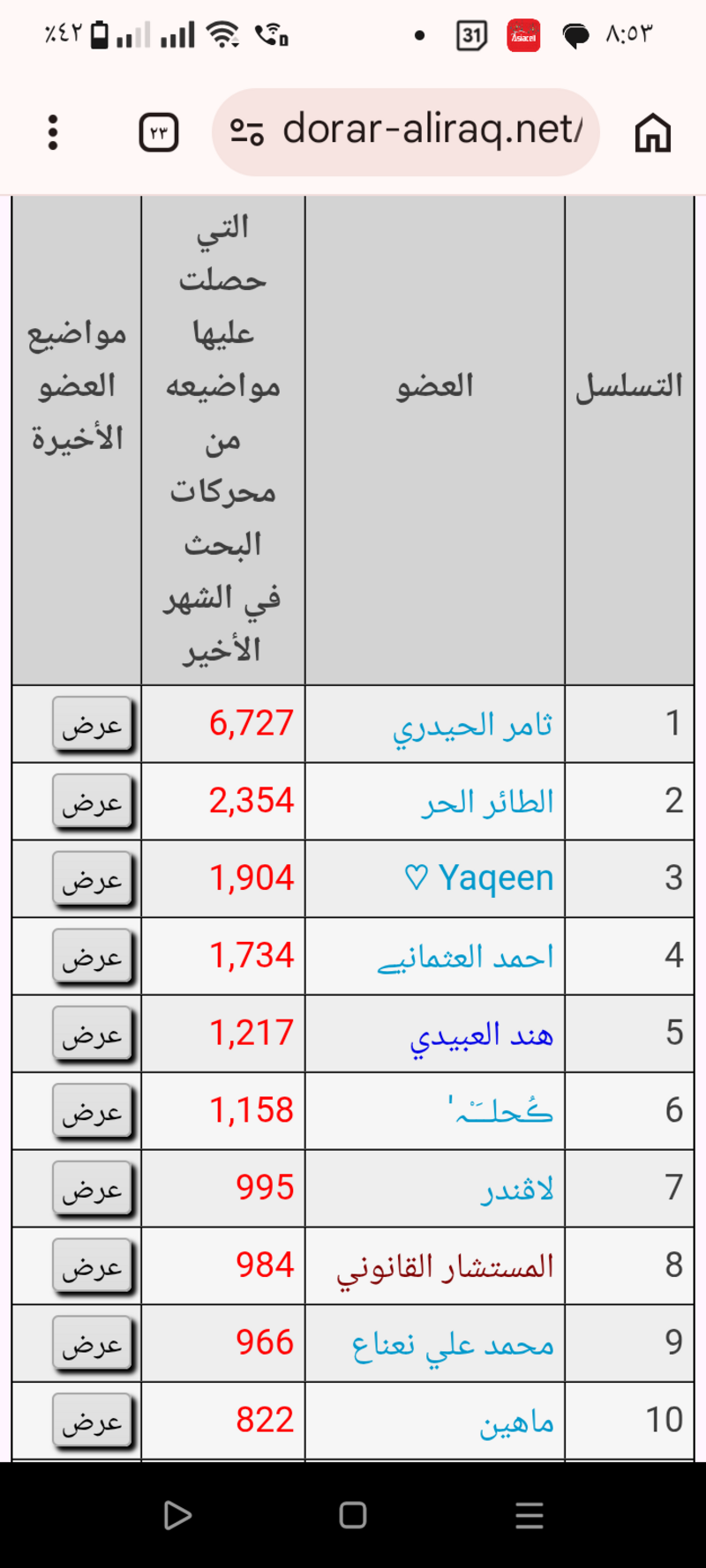Viewport: 706px width, 1568px height.
Task: Show latest topics of هند العبيدي
Action: pos(93,1034)
